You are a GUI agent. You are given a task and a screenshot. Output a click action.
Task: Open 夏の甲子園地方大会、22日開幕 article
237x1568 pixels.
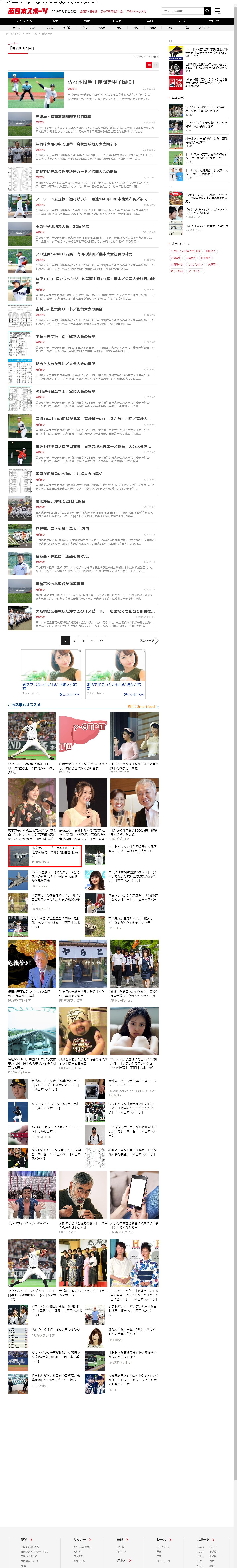(62, 226)
